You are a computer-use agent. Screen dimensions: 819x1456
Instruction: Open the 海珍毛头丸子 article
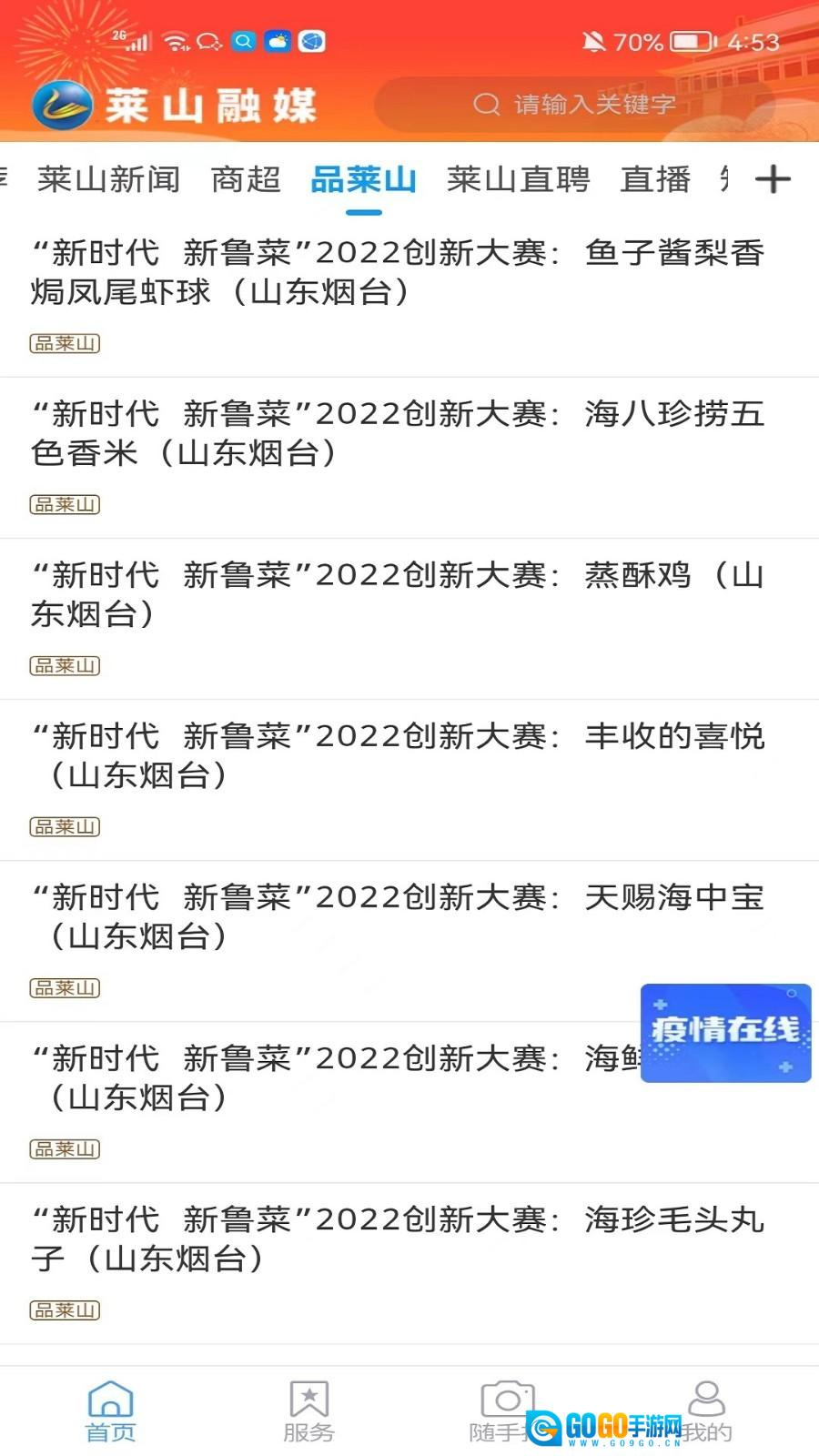coord(399,1239)
